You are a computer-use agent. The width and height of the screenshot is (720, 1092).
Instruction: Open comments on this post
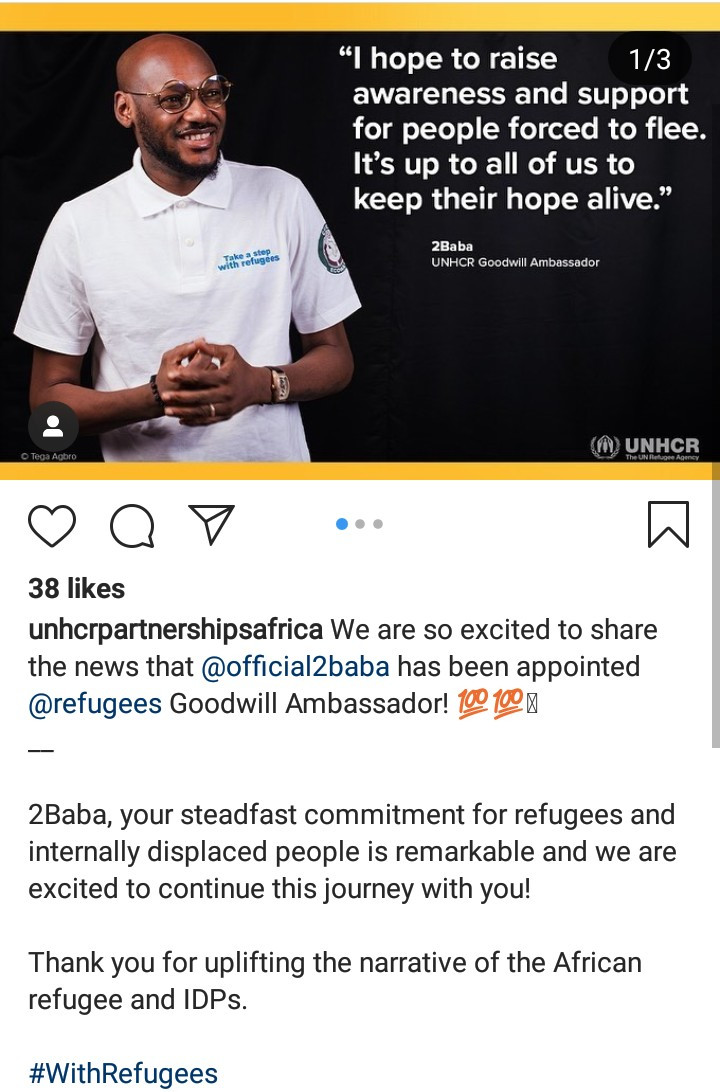131,525
